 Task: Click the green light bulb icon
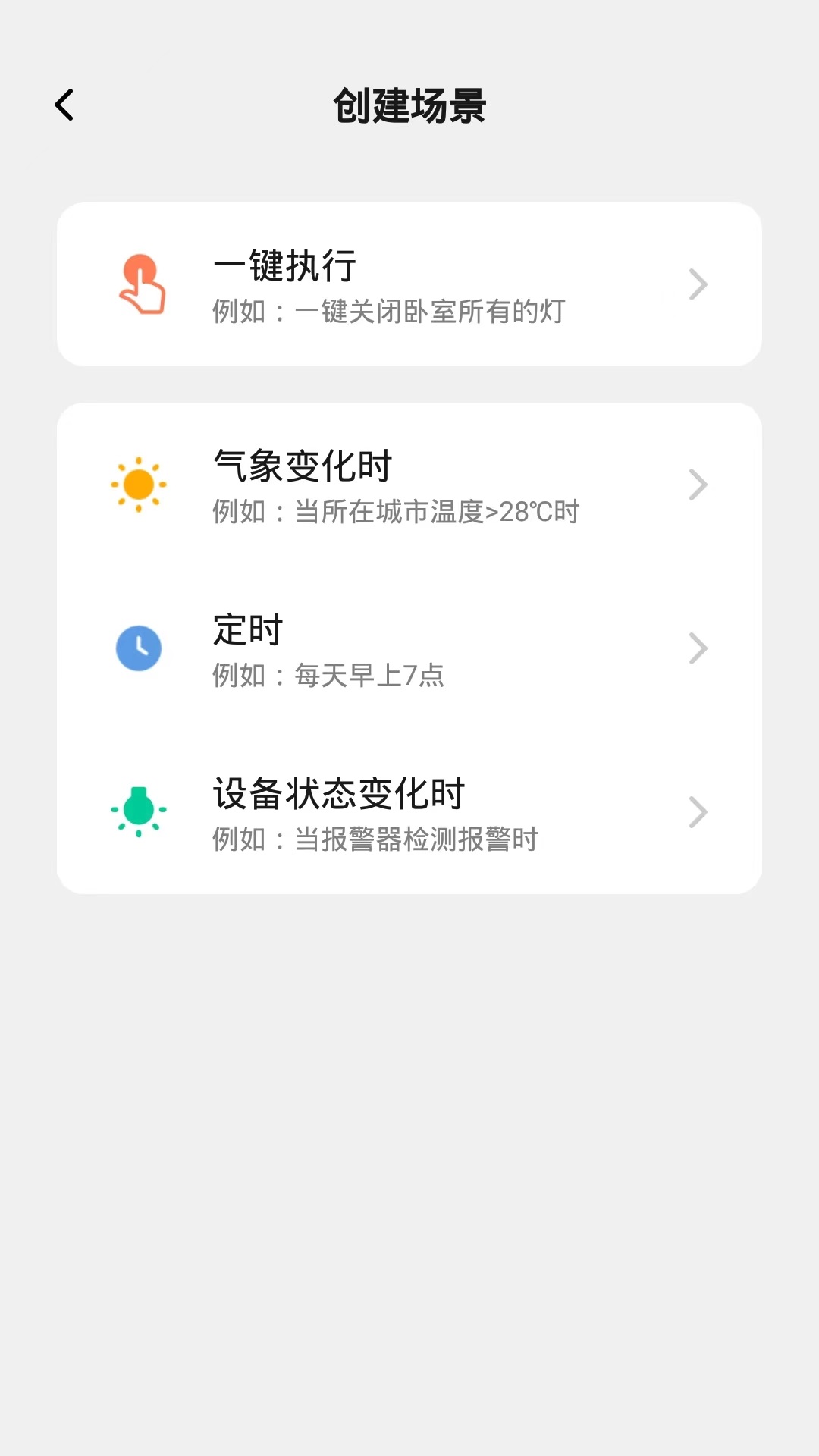[138, 812]
